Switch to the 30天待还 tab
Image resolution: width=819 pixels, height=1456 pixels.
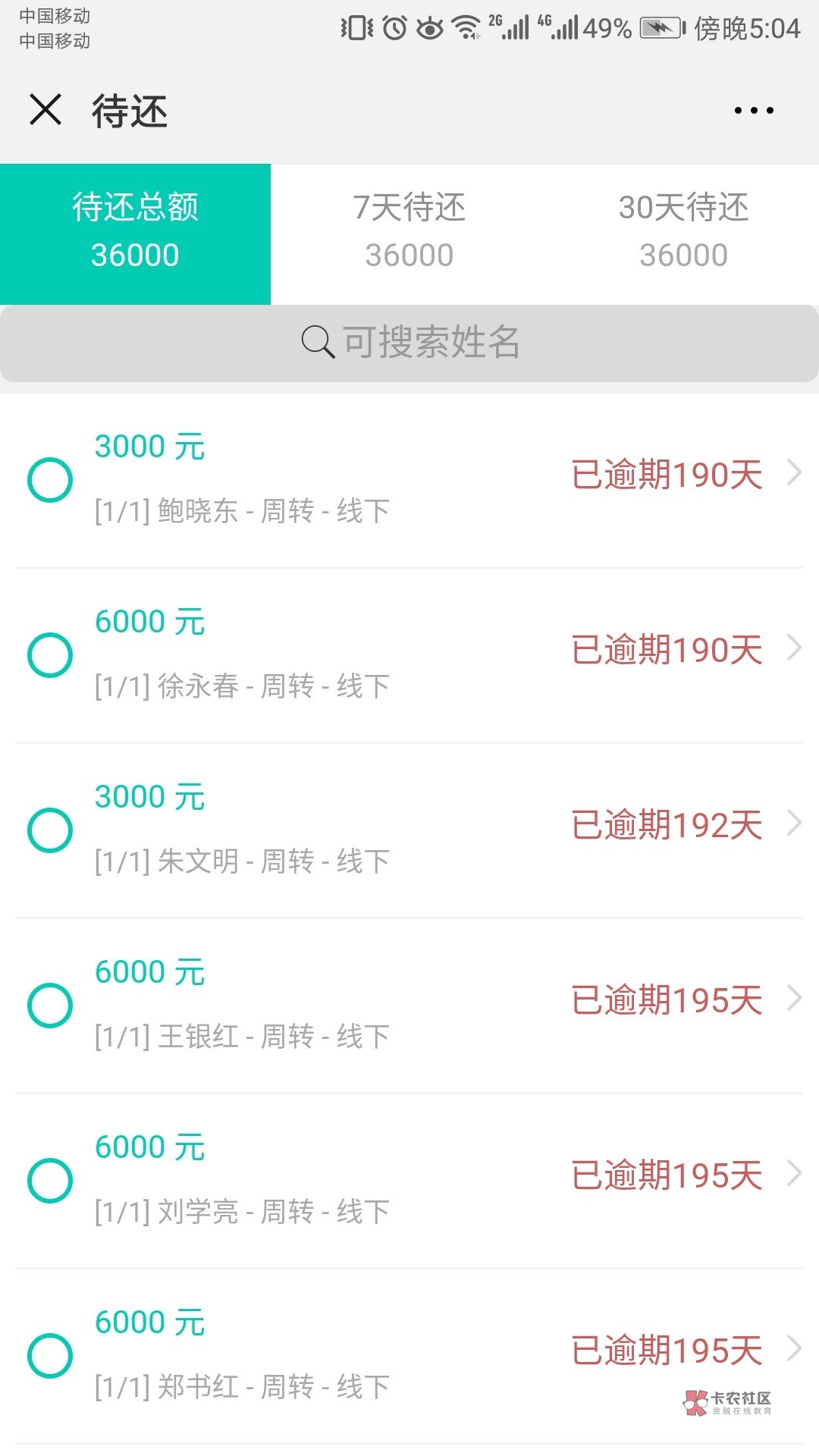point(683,234)
